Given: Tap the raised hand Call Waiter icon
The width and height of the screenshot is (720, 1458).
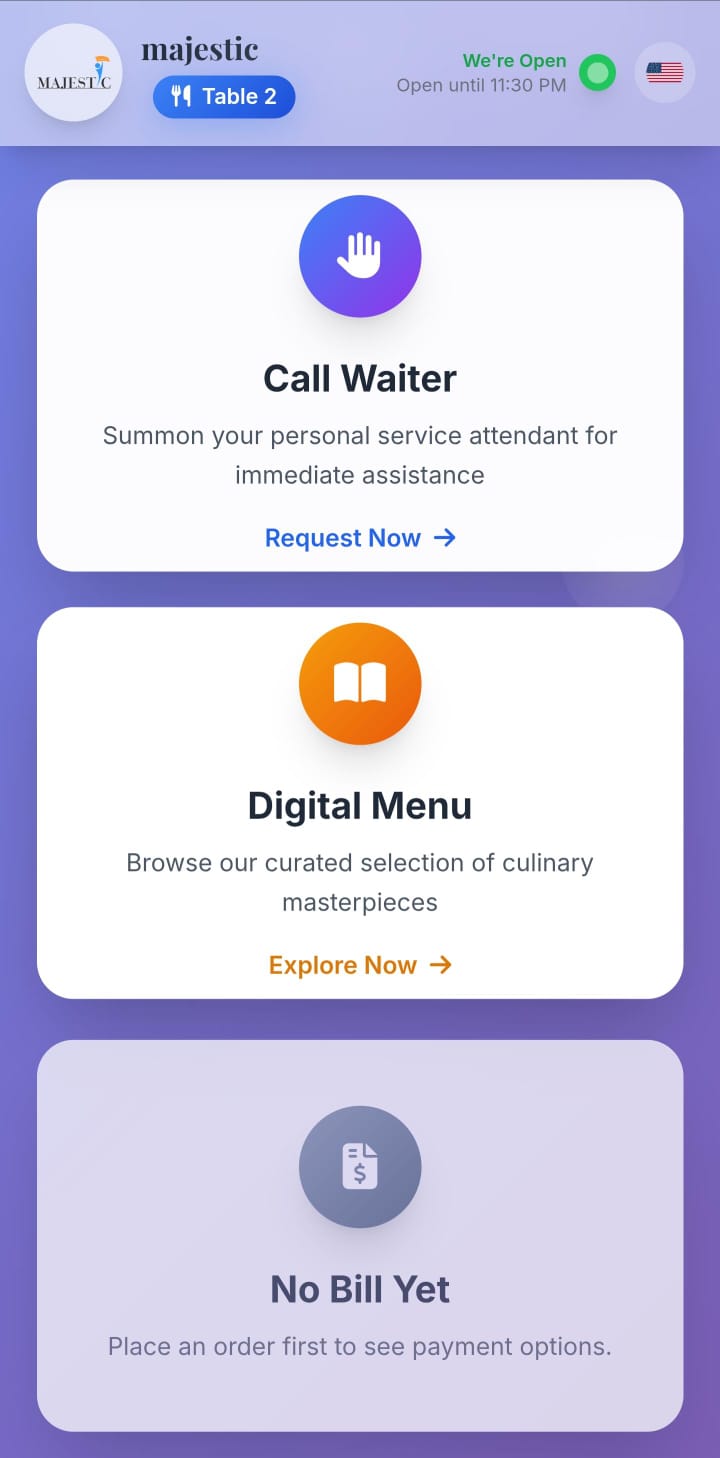Looking at the screenshot, I should (360, 255).
